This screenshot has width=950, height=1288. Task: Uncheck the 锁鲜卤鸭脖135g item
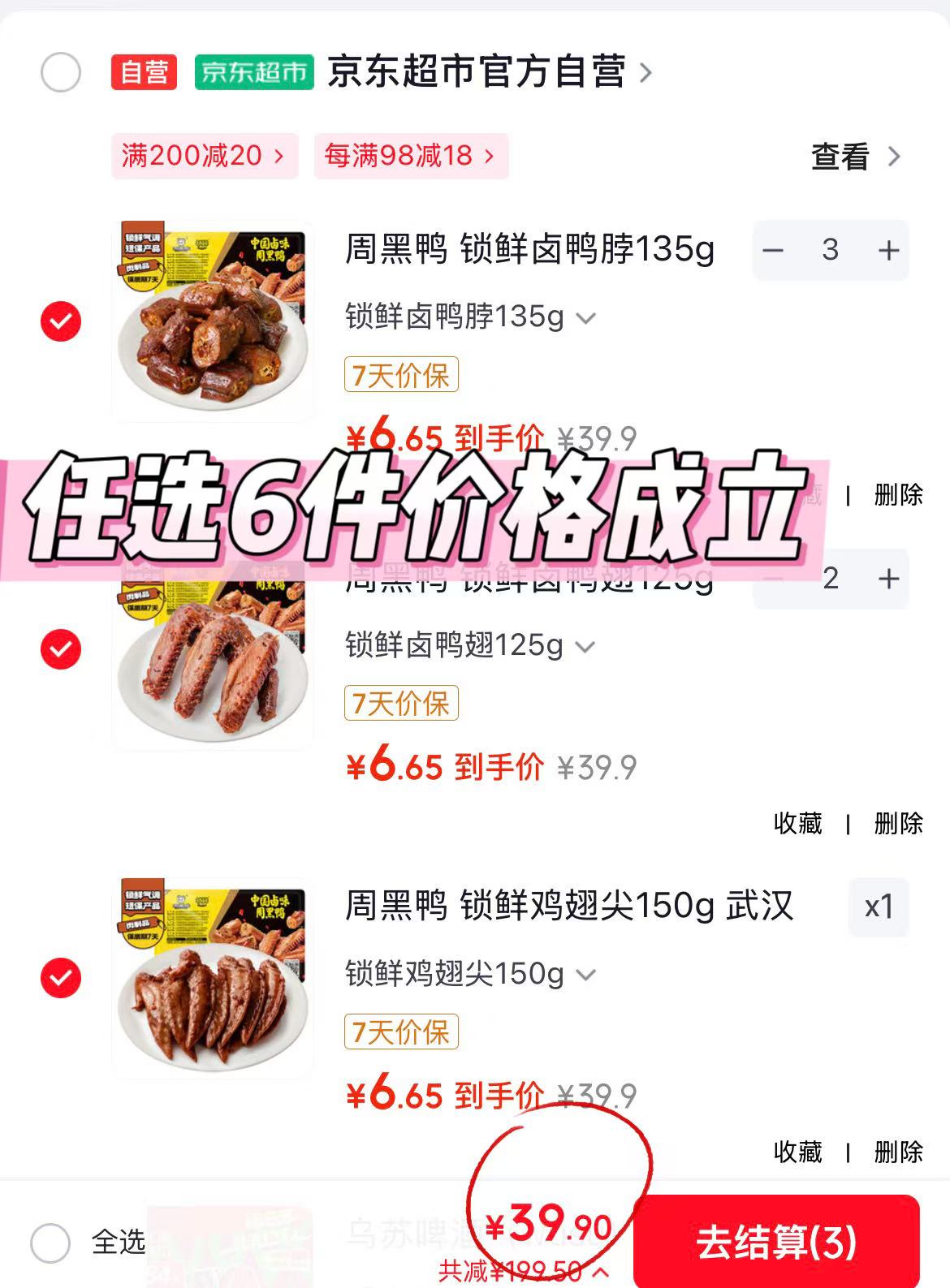pyautogui.click(x=61, y=321)
